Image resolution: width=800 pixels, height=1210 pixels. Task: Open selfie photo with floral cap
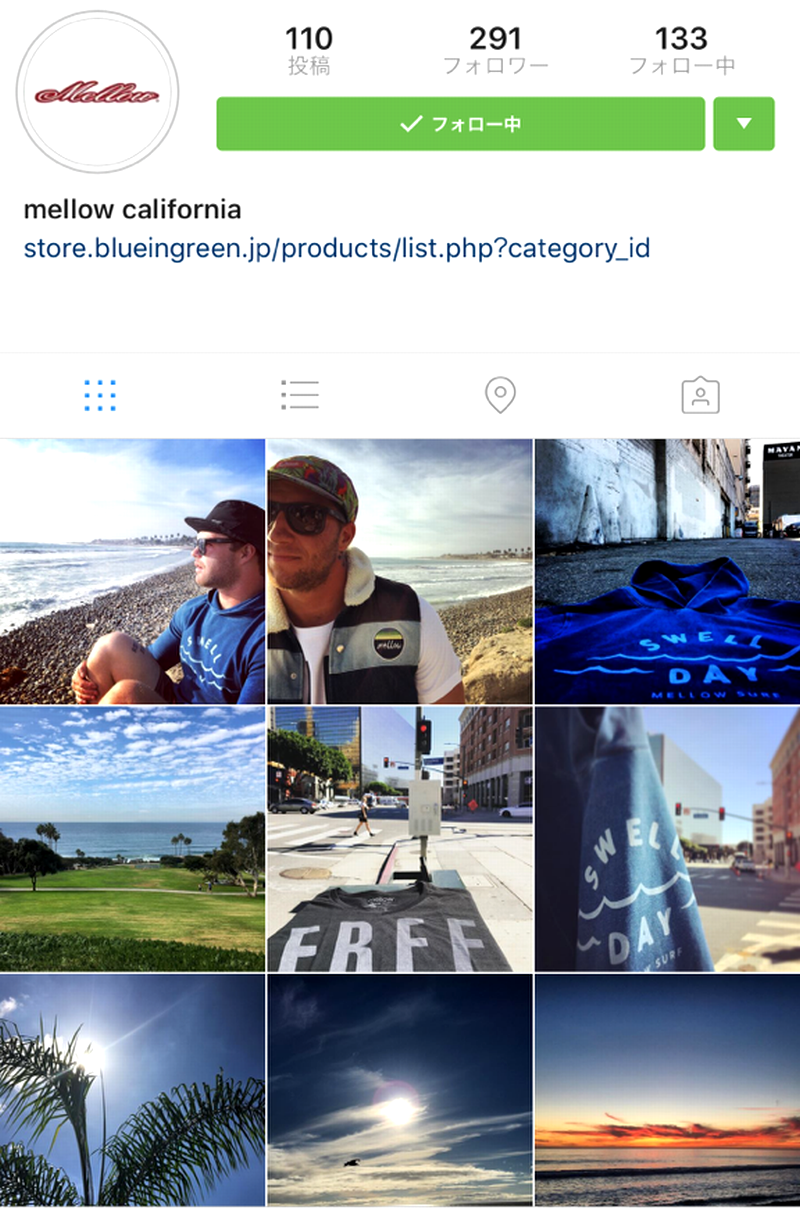coord(400,572)
